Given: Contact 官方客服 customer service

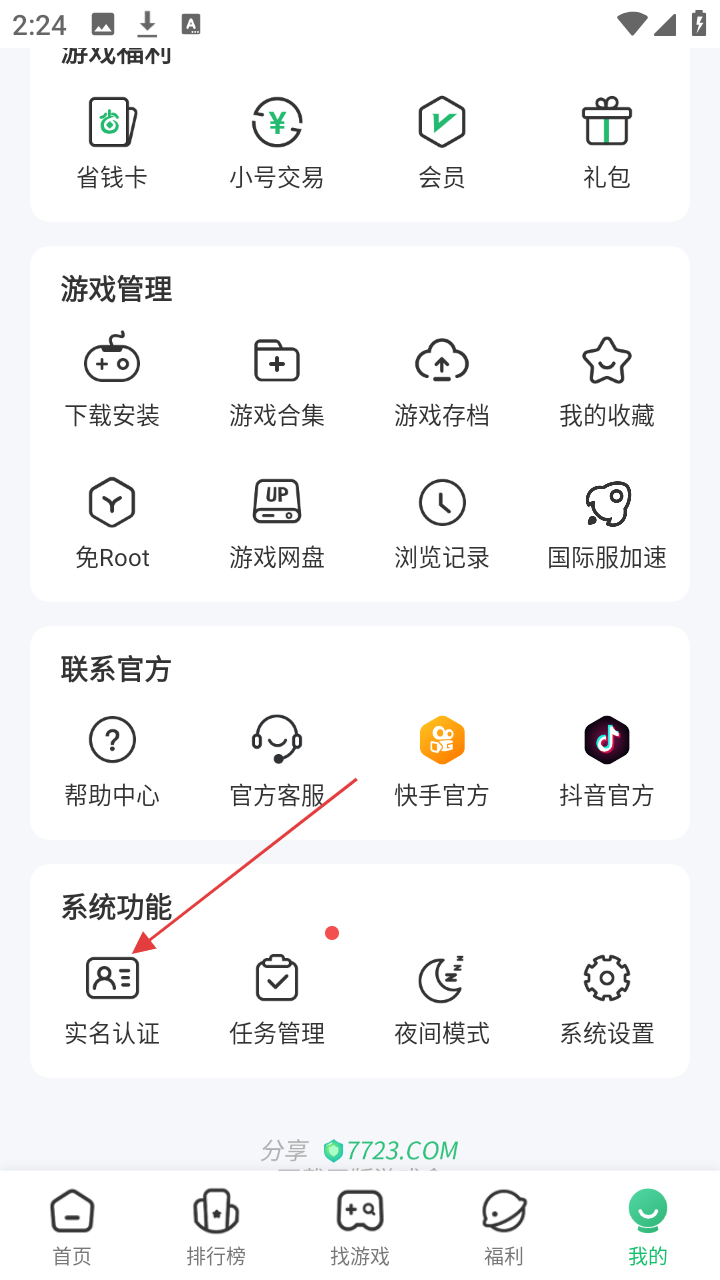Looking at the screenshot, I should point(277,760).
